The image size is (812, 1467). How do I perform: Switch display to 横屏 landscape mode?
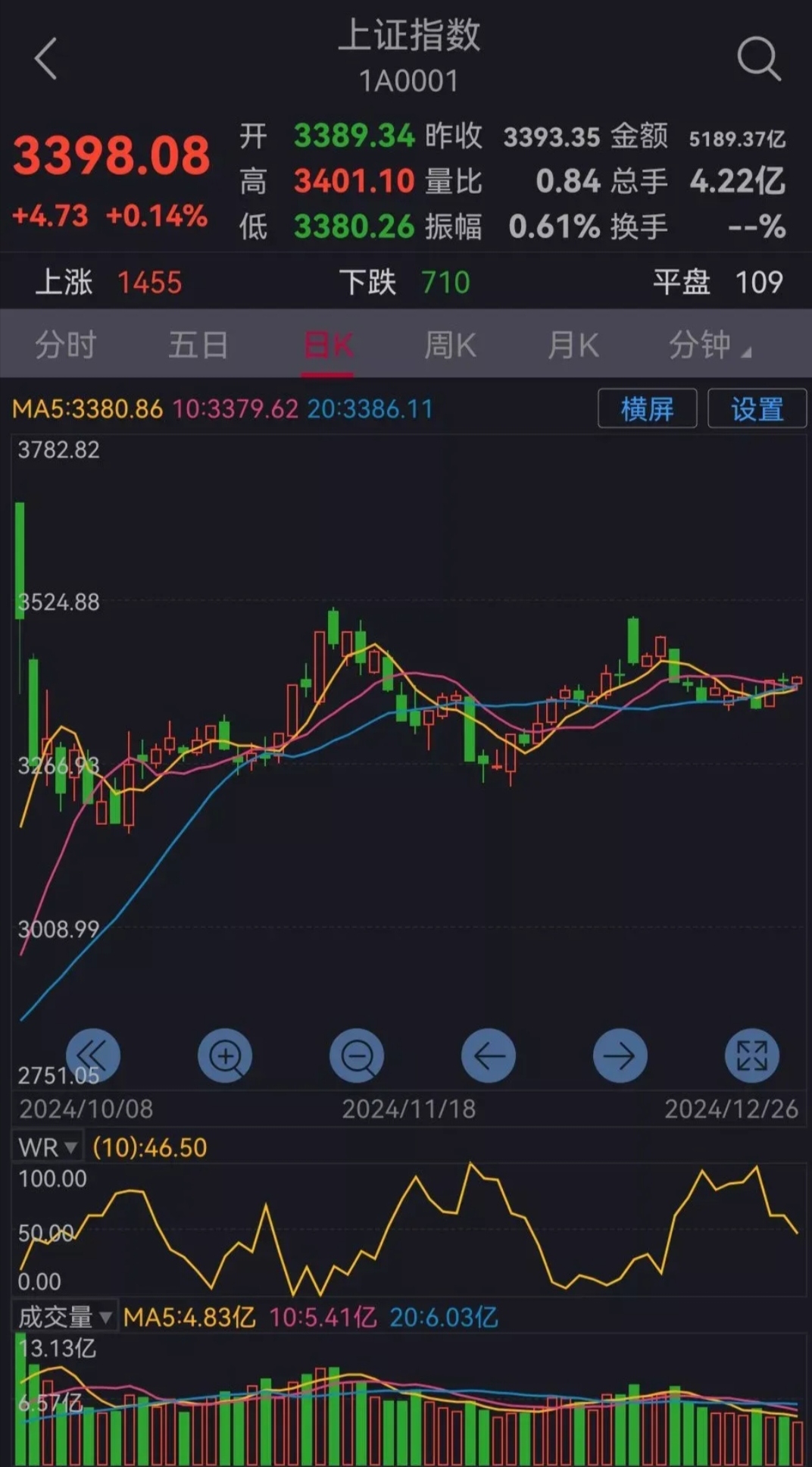pyautogui.click(x=647, y=408)
